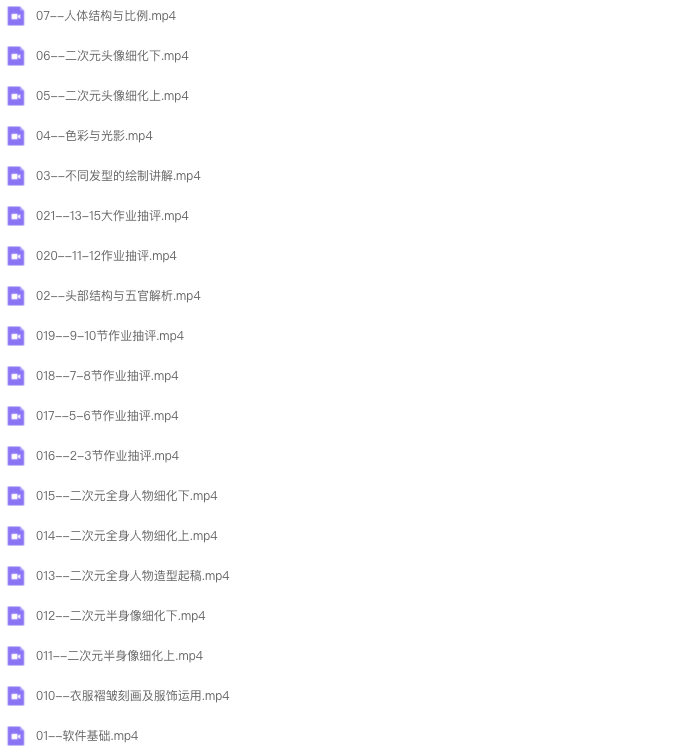Image resolution: width=677 pixels, height=753 pixels.
Task: Open the file 011--二次元半身像细化上.mp4
Action: [119, 656]
